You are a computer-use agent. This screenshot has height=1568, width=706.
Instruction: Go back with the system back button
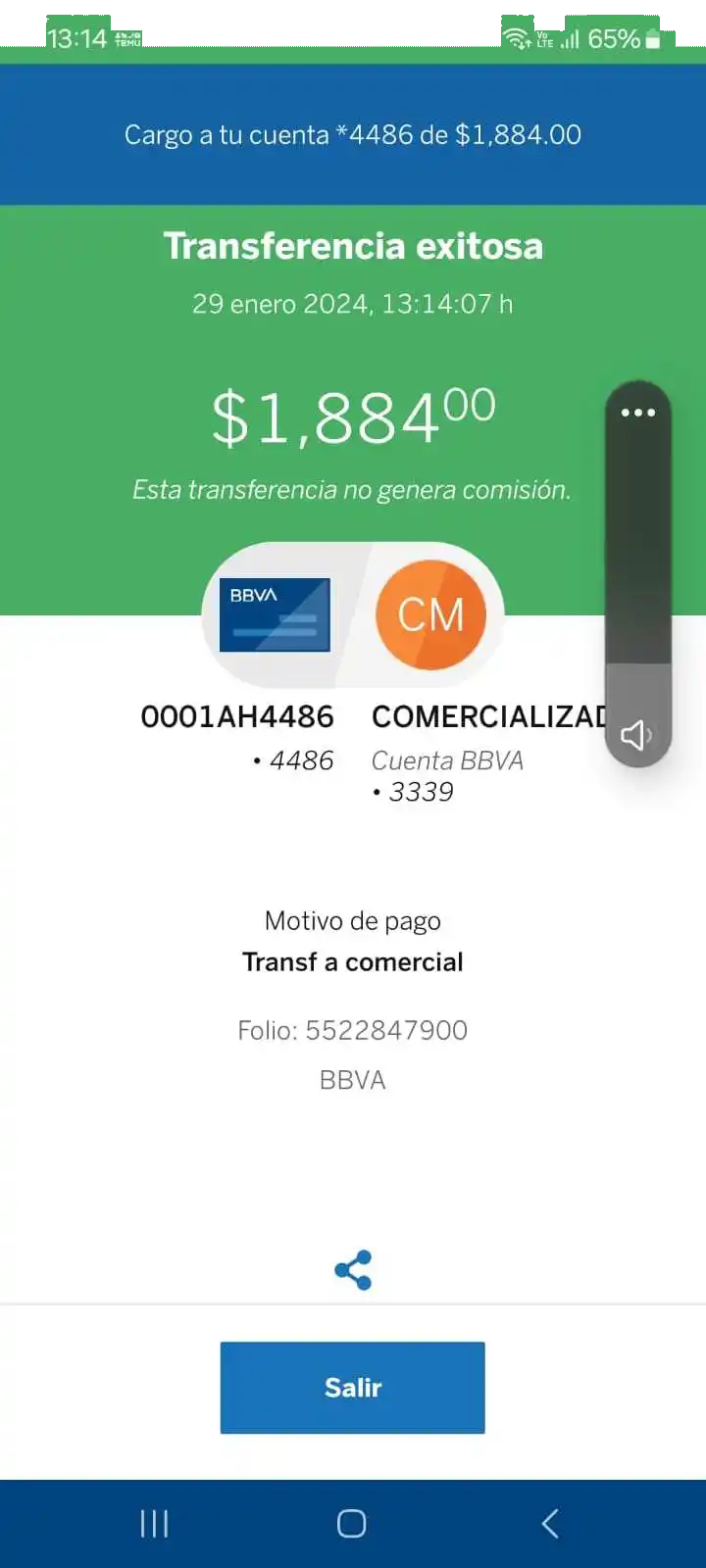coord(550,1523)
